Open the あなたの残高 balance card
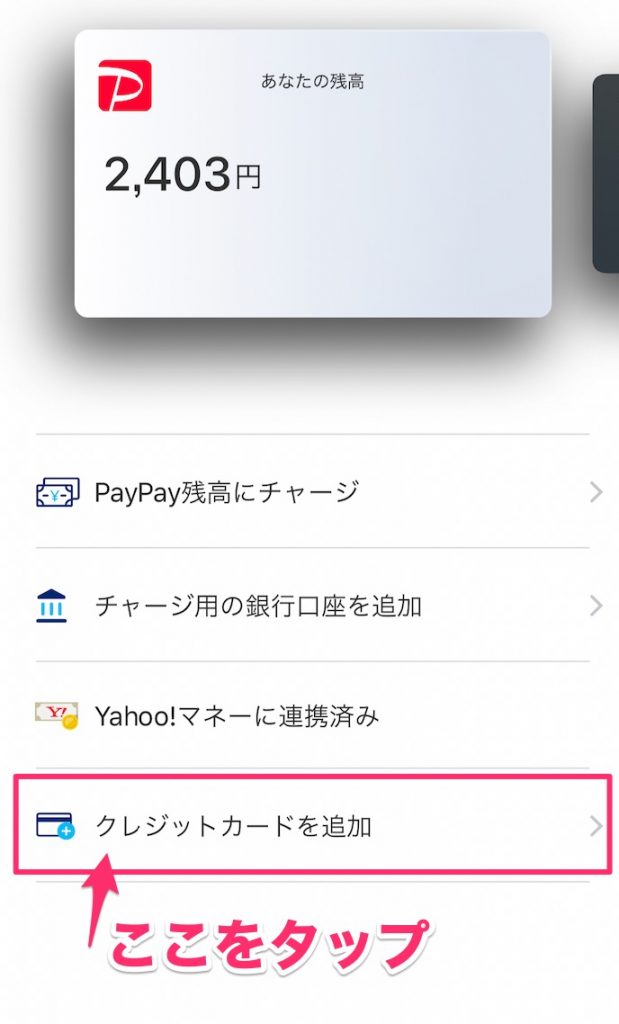 click(x=313, y=174)
